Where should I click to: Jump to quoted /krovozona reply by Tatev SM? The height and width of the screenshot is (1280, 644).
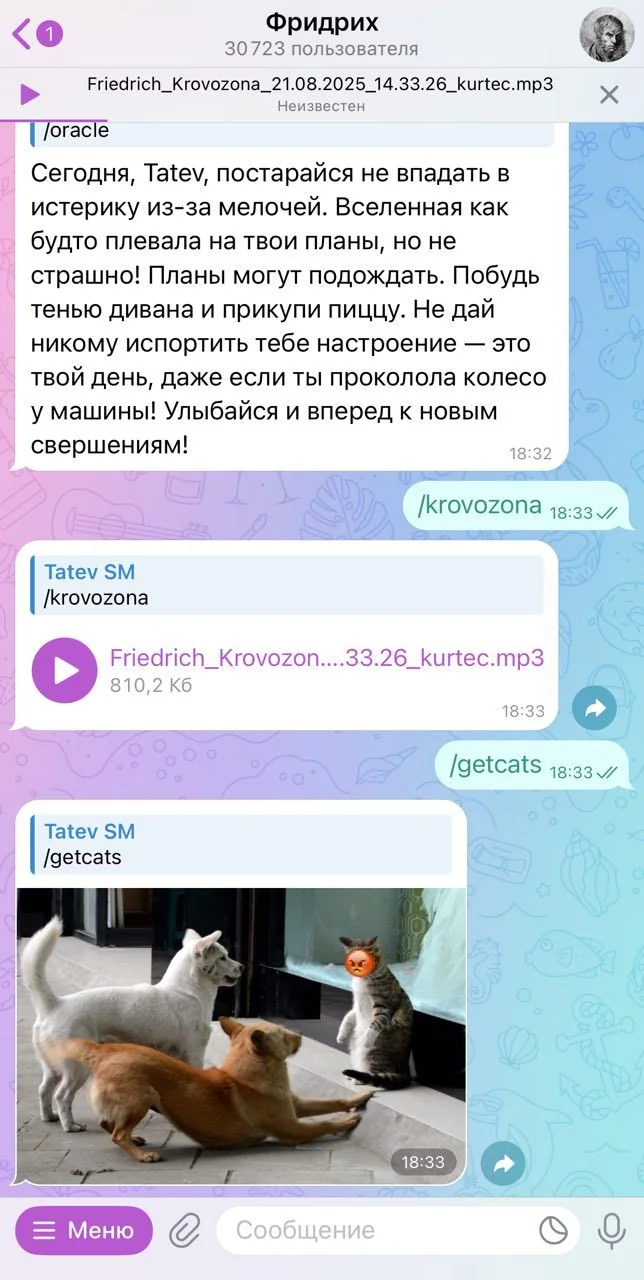287,585
